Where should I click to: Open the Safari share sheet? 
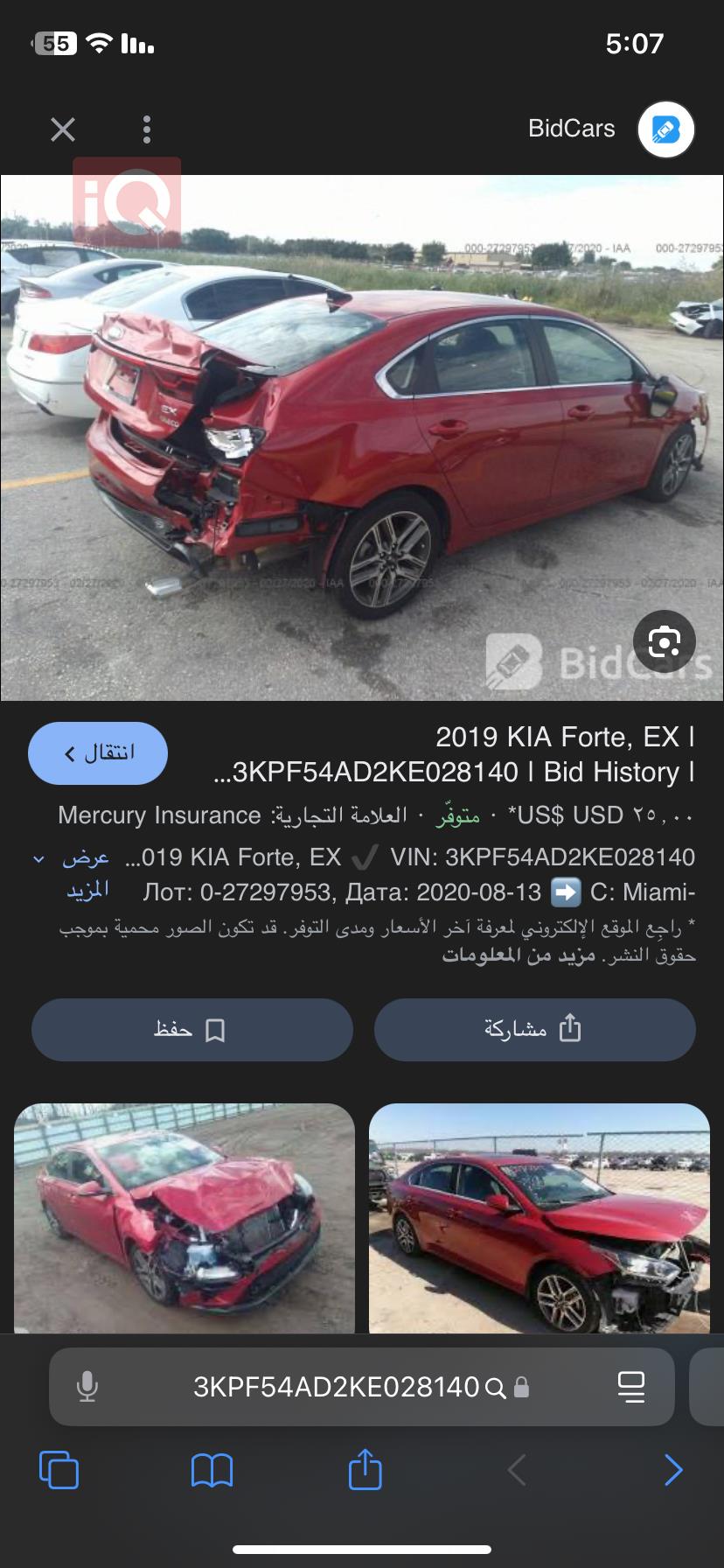[365, 1470]
